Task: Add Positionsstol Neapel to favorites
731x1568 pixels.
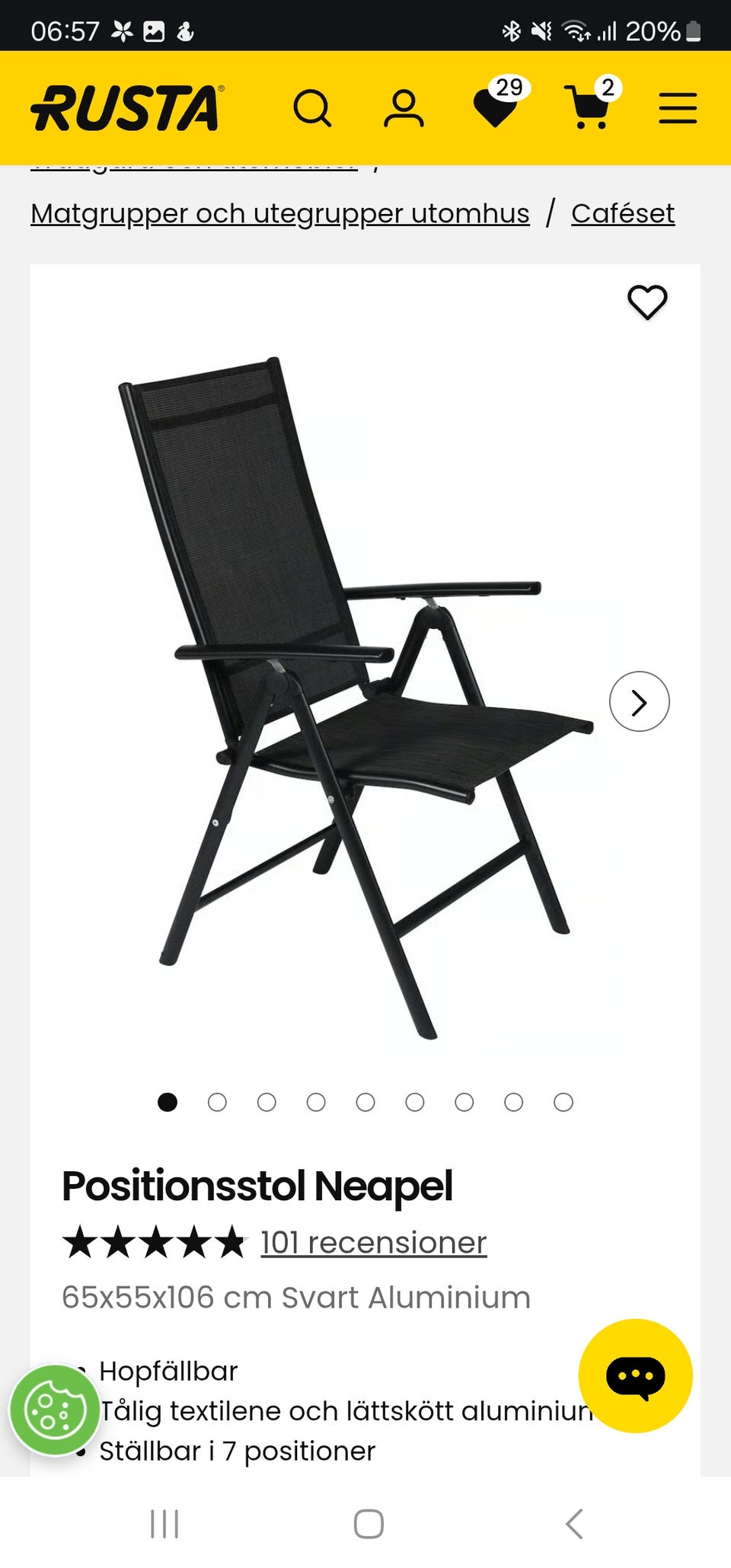Action: [x=647, y=302]
